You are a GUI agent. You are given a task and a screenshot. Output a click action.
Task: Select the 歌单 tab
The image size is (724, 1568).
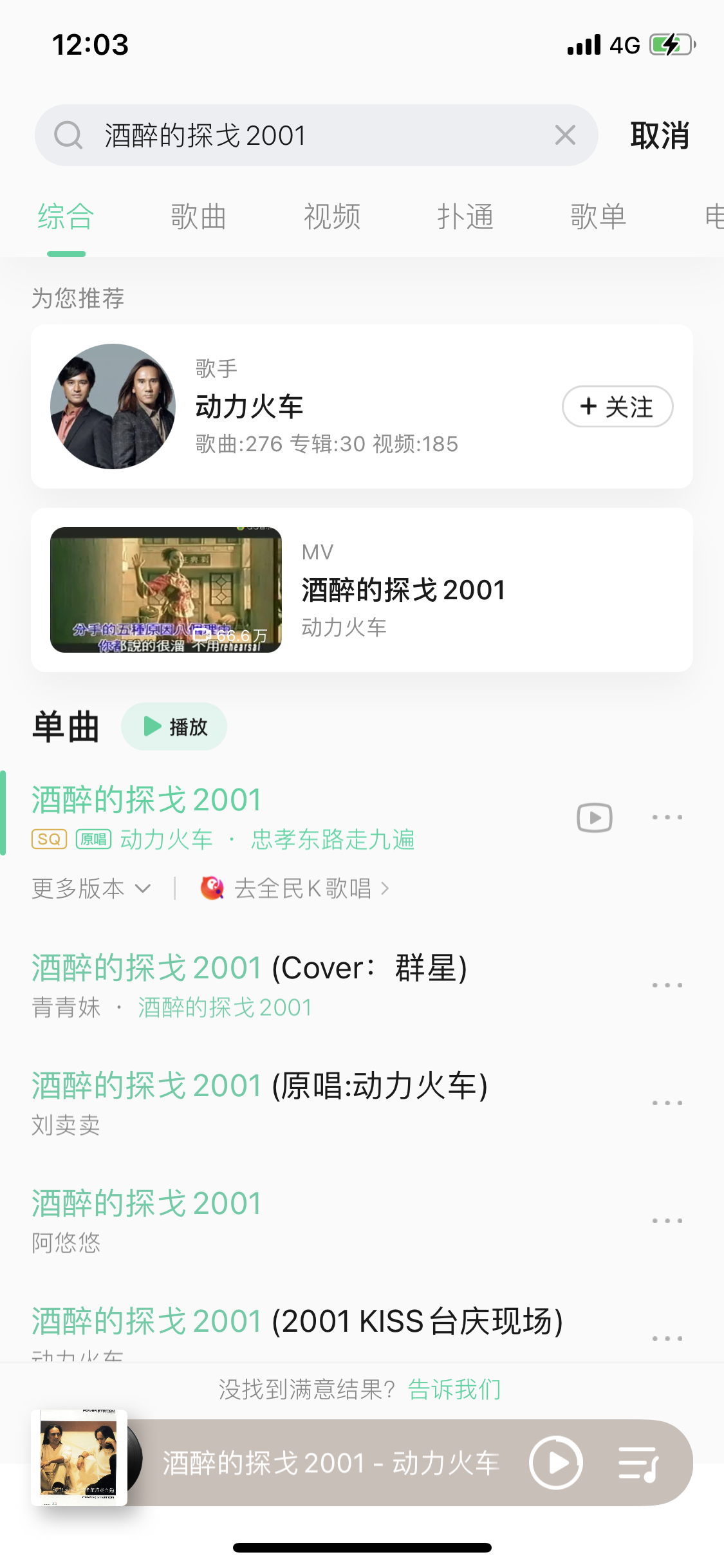599,217
